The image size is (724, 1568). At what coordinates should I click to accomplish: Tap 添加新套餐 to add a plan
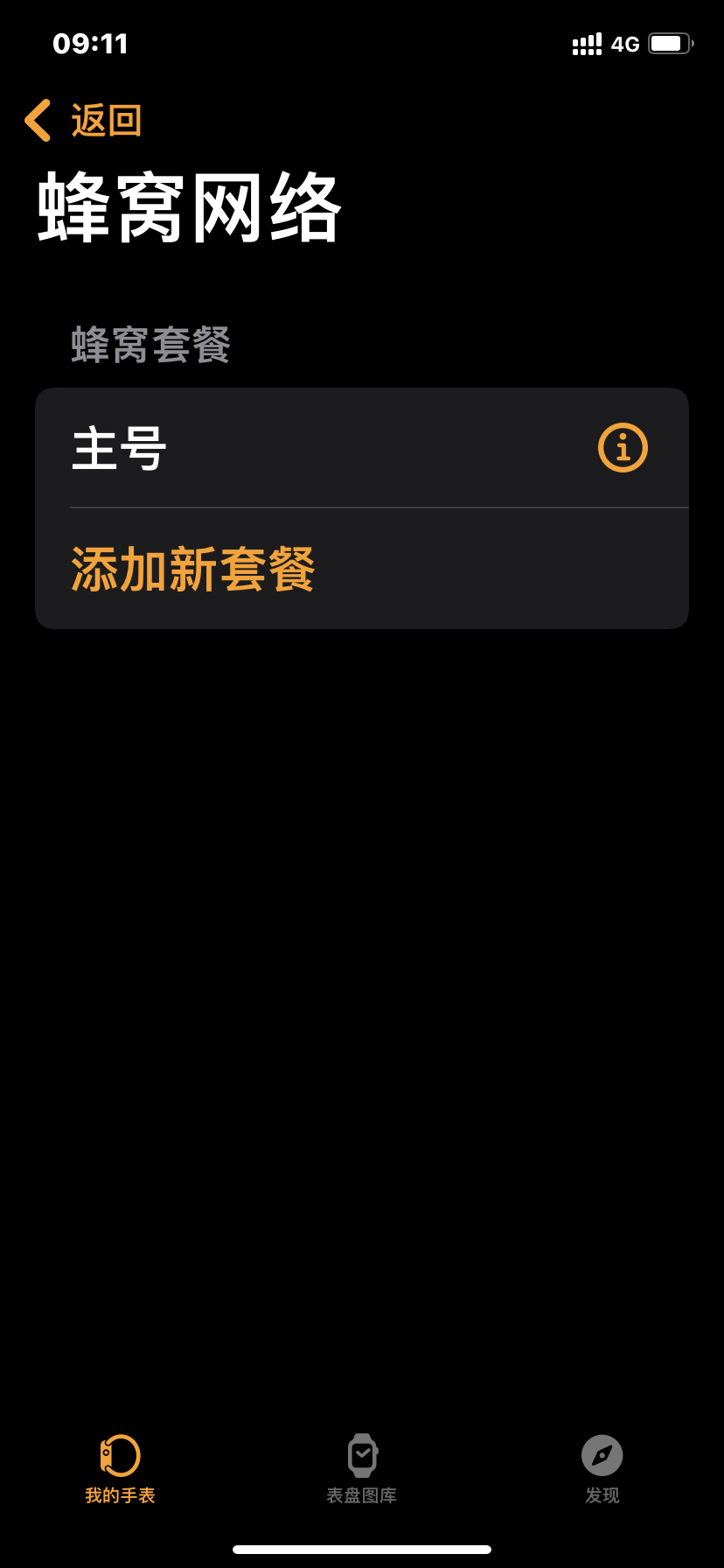coord(194,570)
